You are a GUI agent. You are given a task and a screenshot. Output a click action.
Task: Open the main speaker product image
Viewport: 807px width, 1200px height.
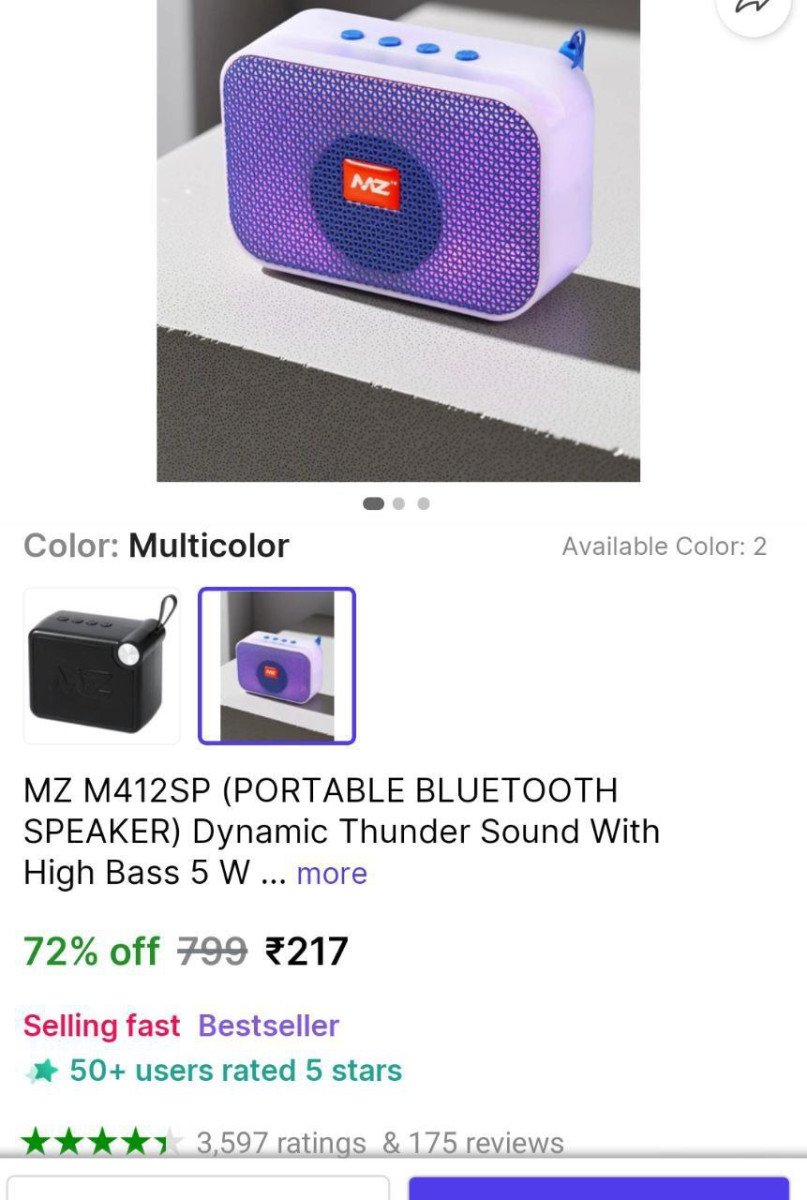[x=398, y=240]
